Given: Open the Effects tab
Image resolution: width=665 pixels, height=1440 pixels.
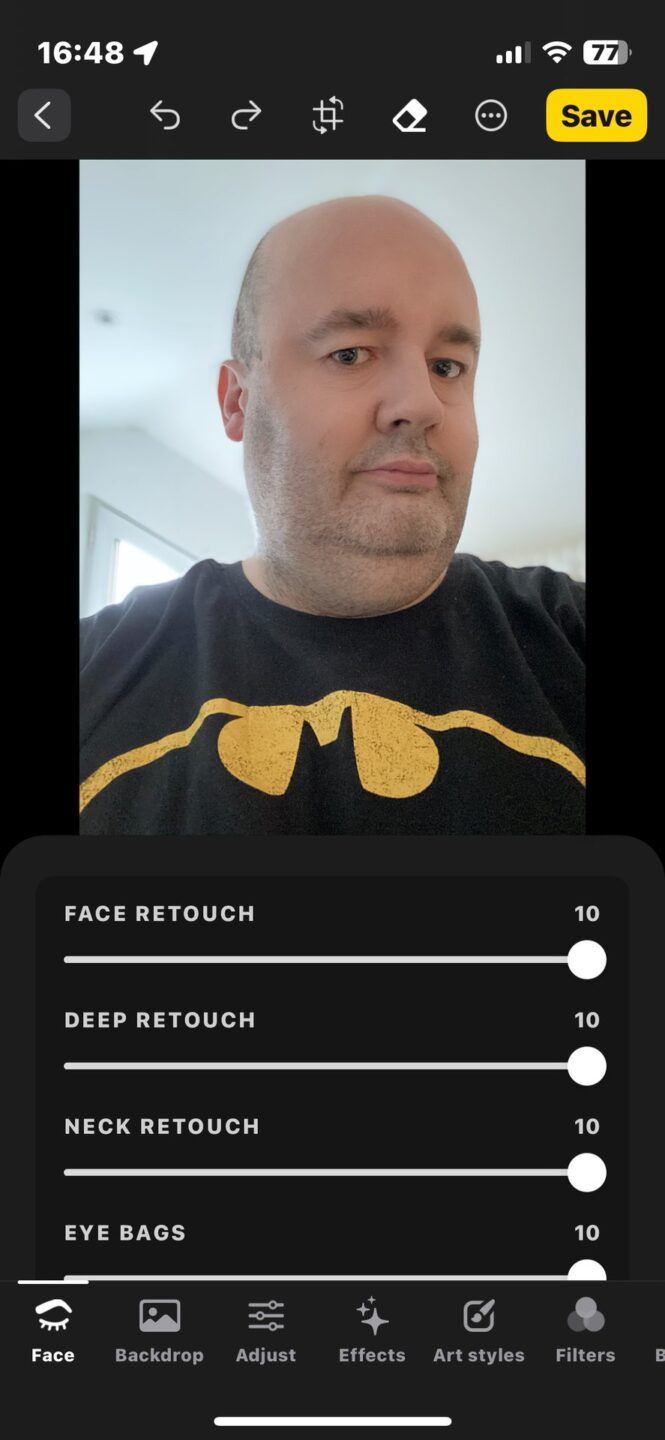Looking at the screenshot, I should click(372, 1331).
